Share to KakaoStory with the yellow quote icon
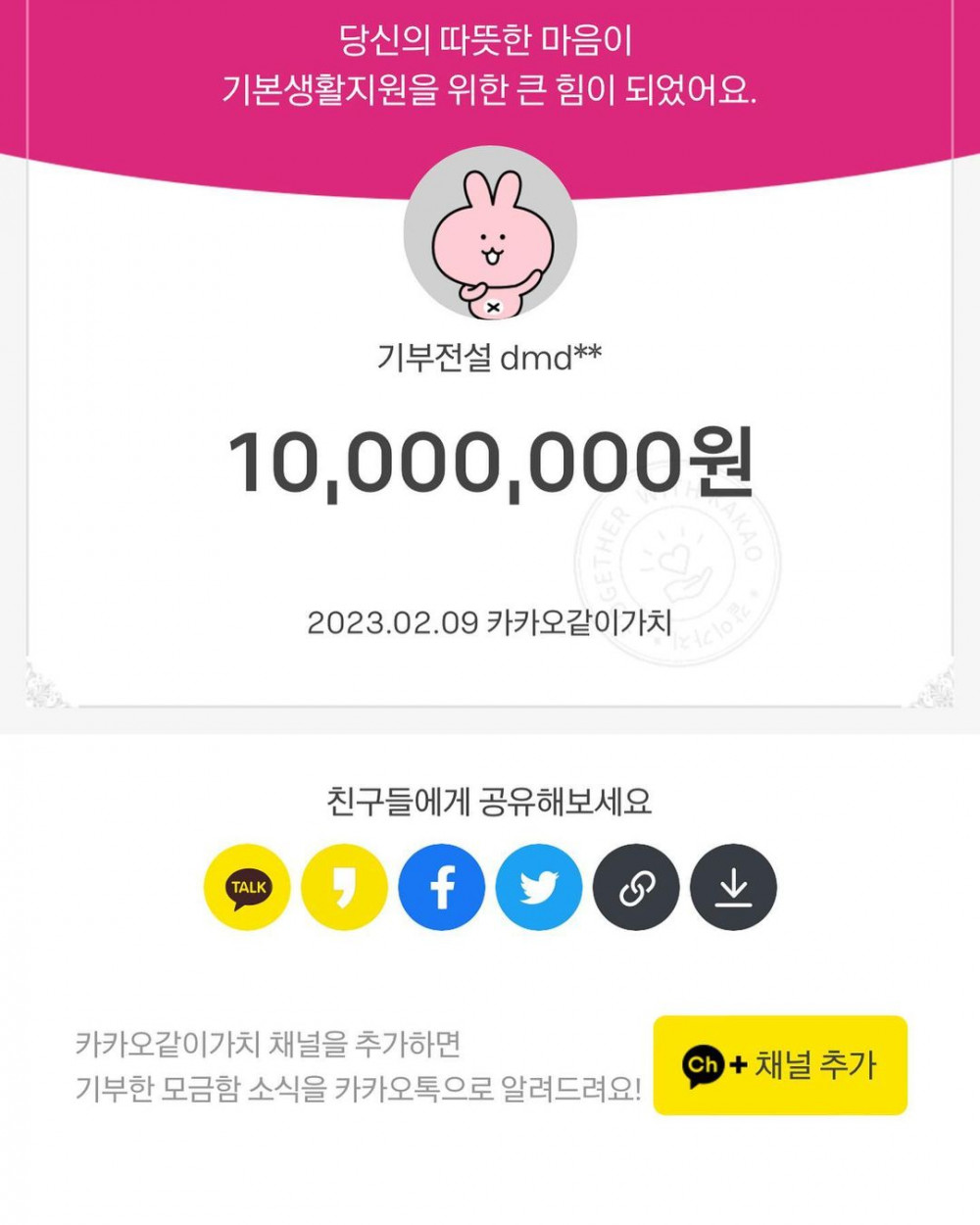The height and width of the screenshot is (1225, 980). click(344, 887)
